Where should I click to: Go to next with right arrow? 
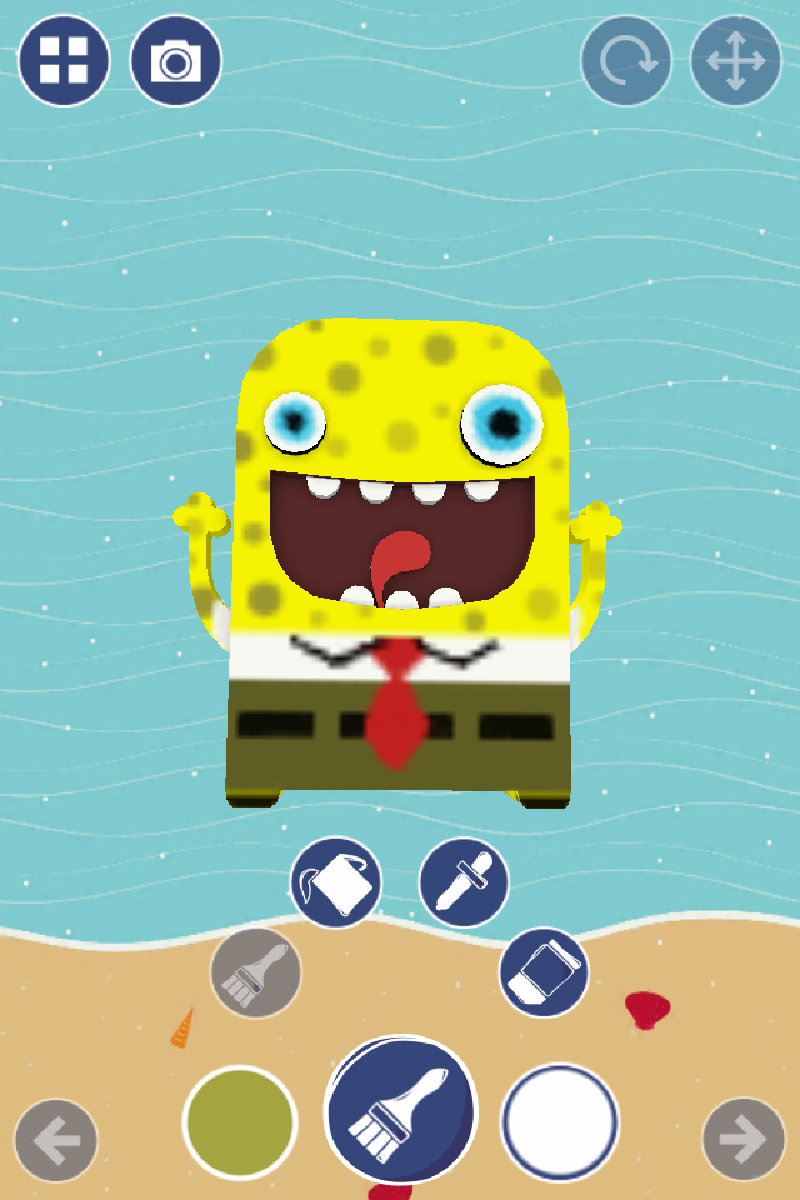(744, 1140)
